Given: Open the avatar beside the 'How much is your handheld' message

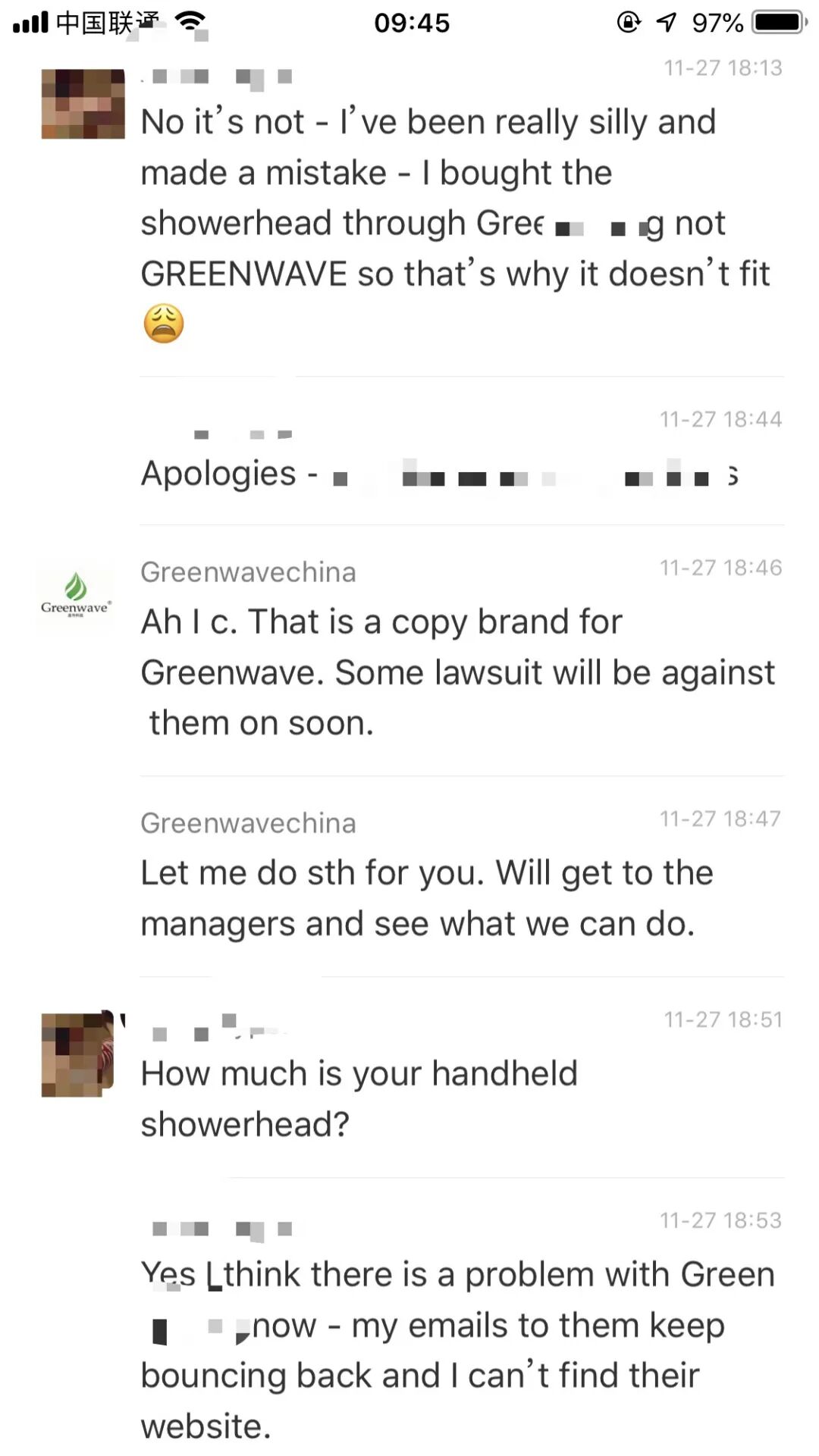Looking at the screenshot, I should (78, 1054).
